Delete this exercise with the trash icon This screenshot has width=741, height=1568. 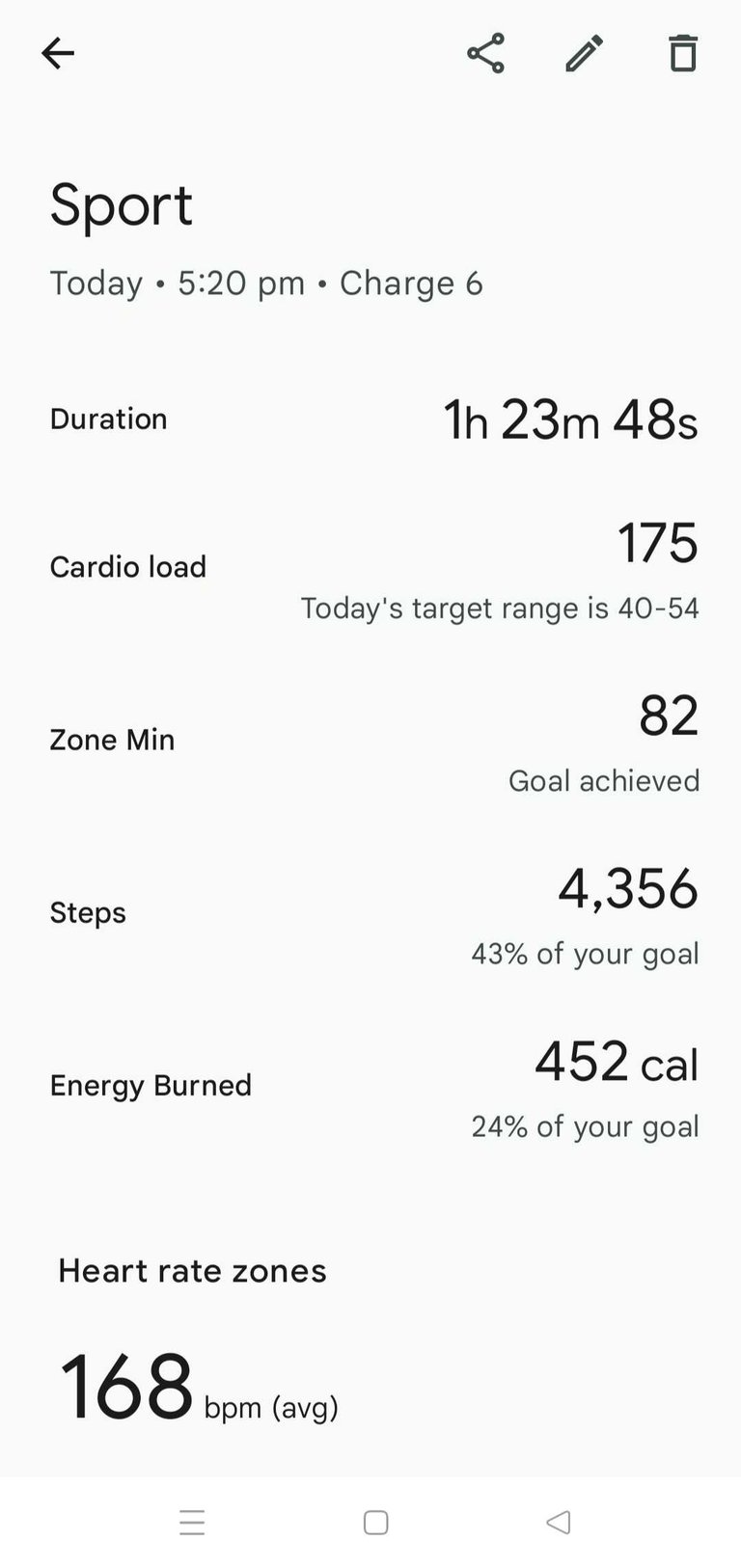683,53
